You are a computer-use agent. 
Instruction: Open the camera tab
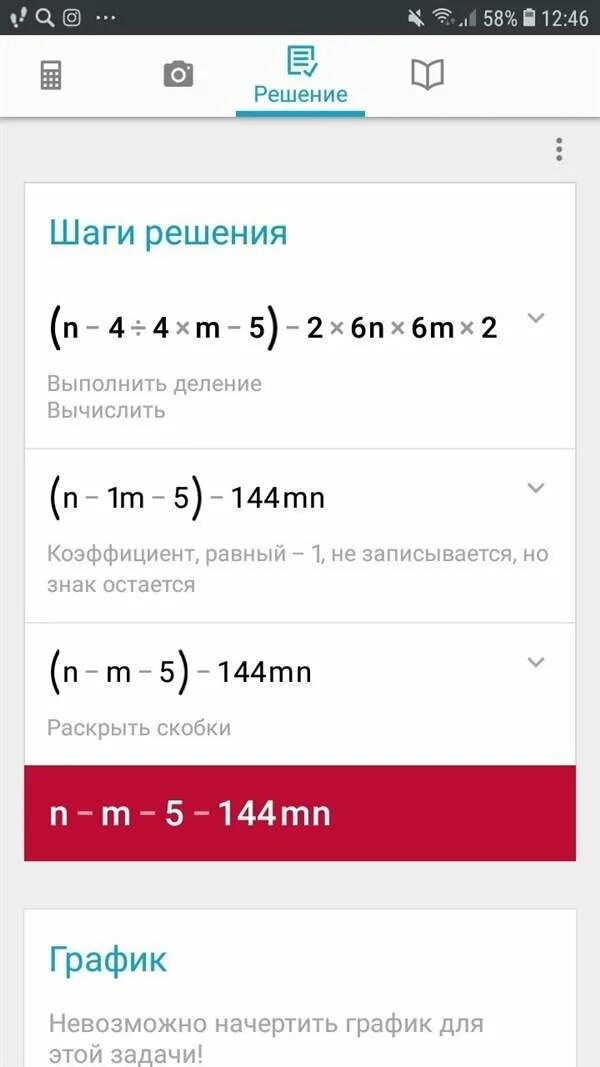click(x=178, y=75)
